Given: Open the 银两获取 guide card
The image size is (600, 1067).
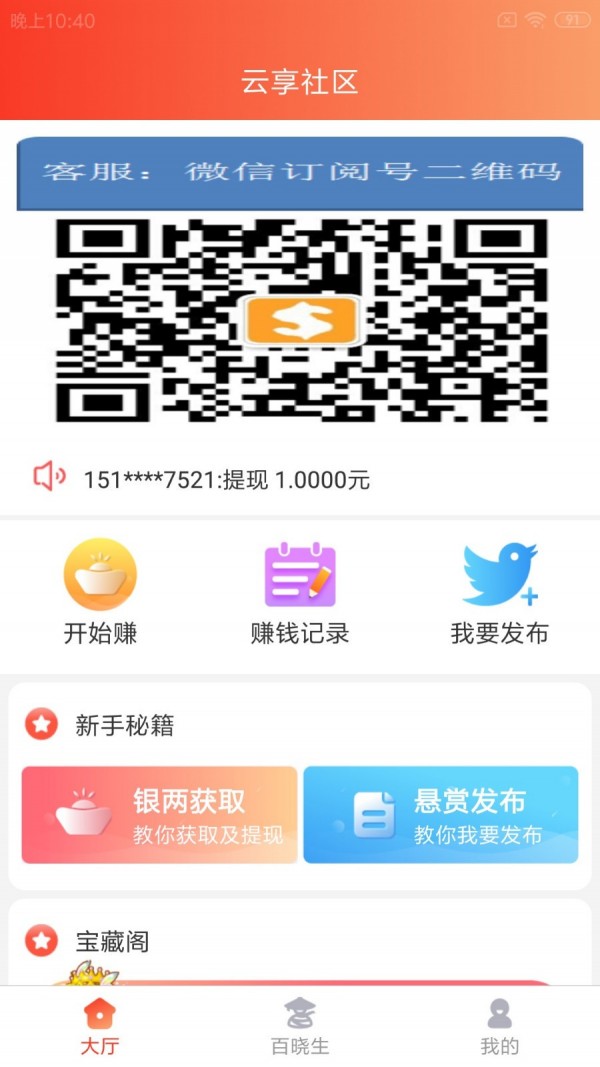Looking at the screenshot, I should pos(160,815).
